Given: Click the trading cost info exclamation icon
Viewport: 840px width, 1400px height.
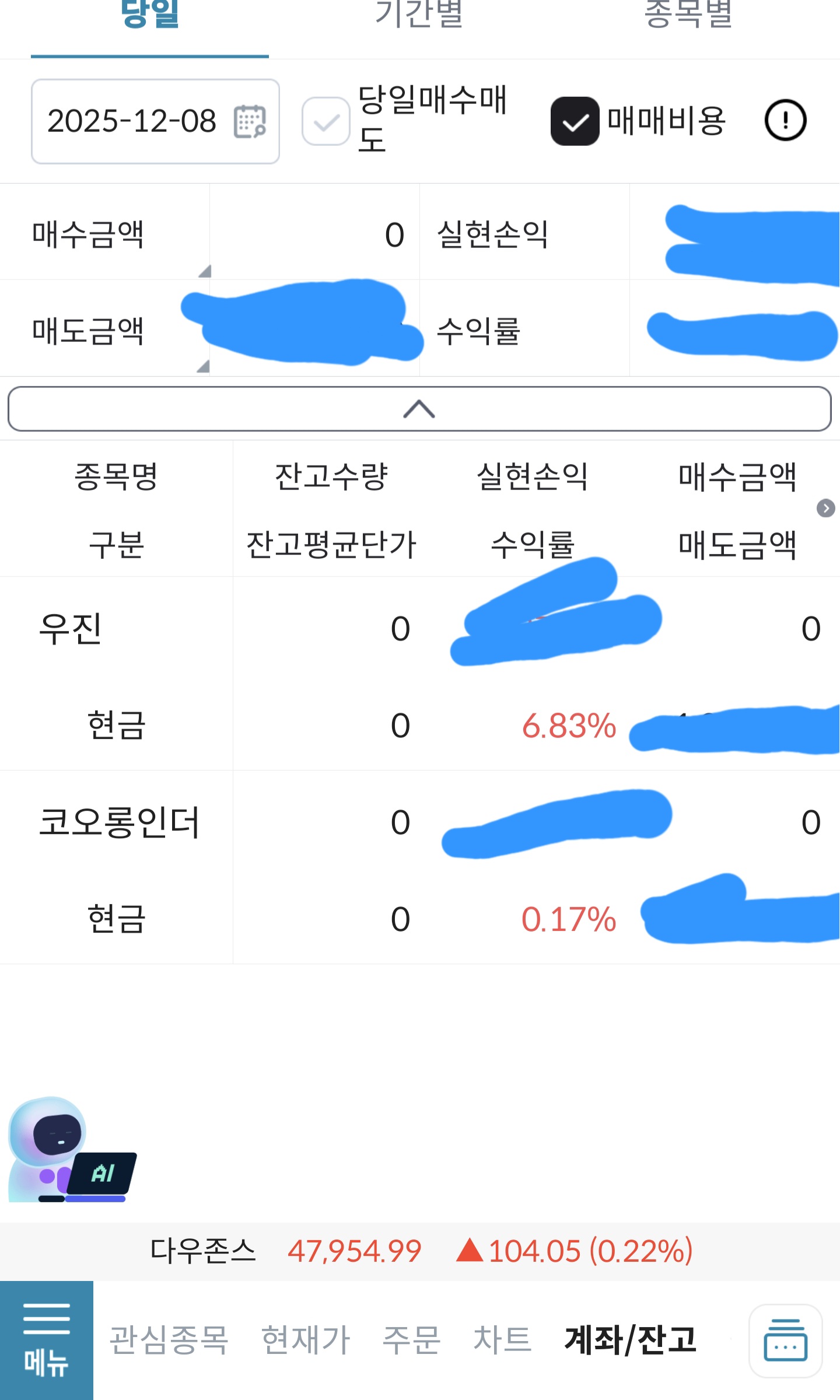Looking at the screenshot, I should 785,120.
